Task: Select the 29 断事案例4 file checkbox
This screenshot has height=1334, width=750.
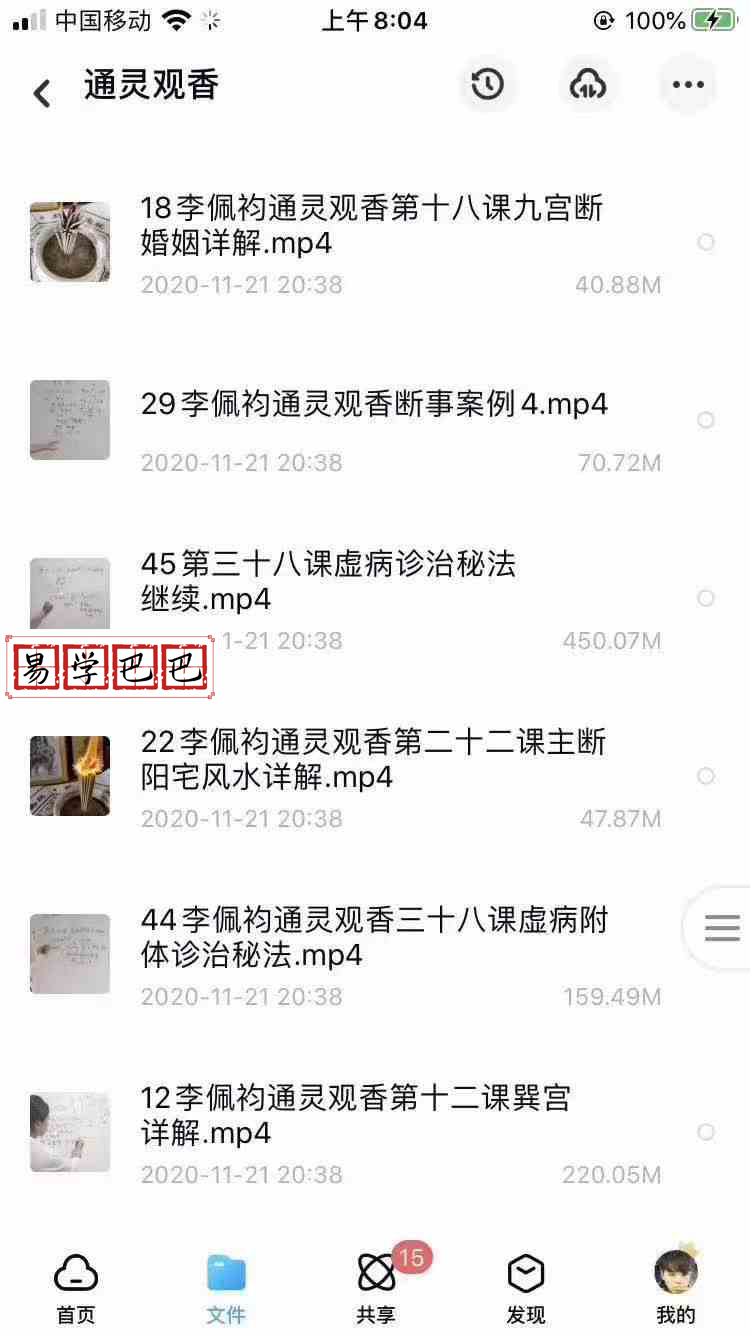Action: pos(706,420)
